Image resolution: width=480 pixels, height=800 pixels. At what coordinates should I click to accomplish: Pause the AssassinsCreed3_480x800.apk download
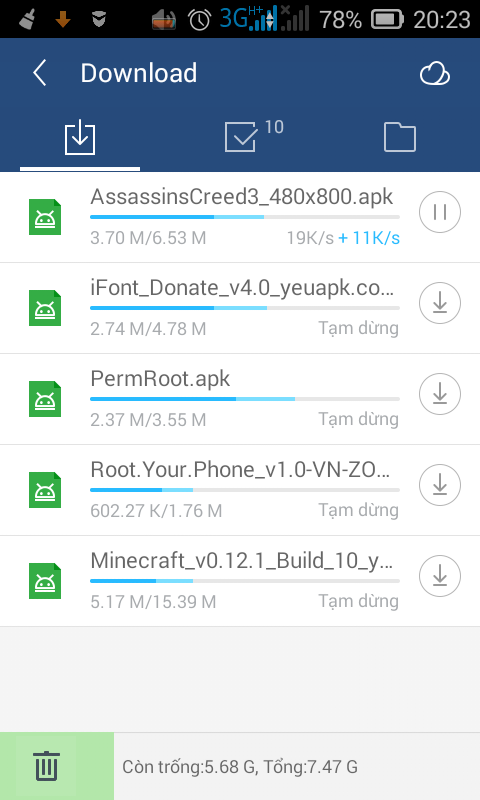pyautogui.click(x=440, y=212)
